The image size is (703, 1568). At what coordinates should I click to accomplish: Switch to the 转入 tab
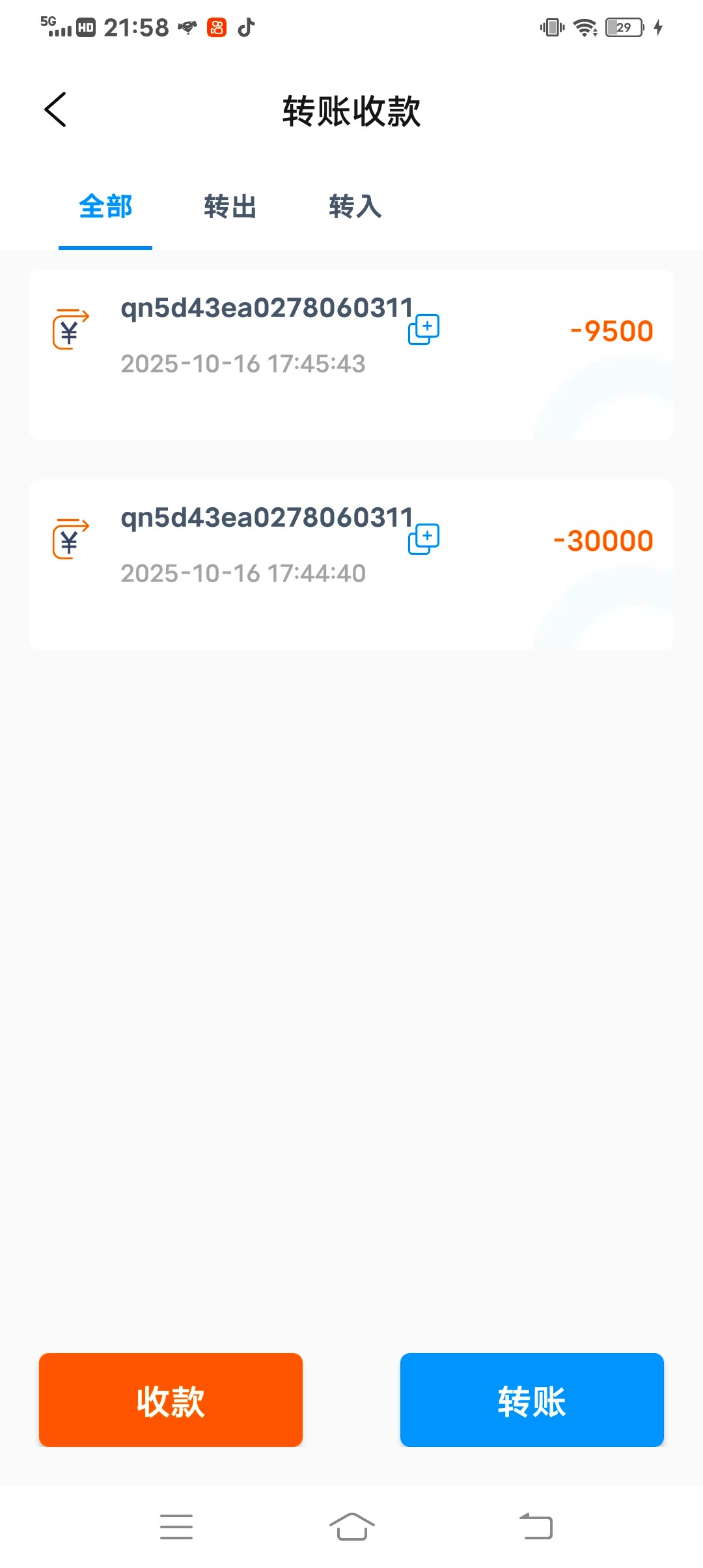point(355,207)
